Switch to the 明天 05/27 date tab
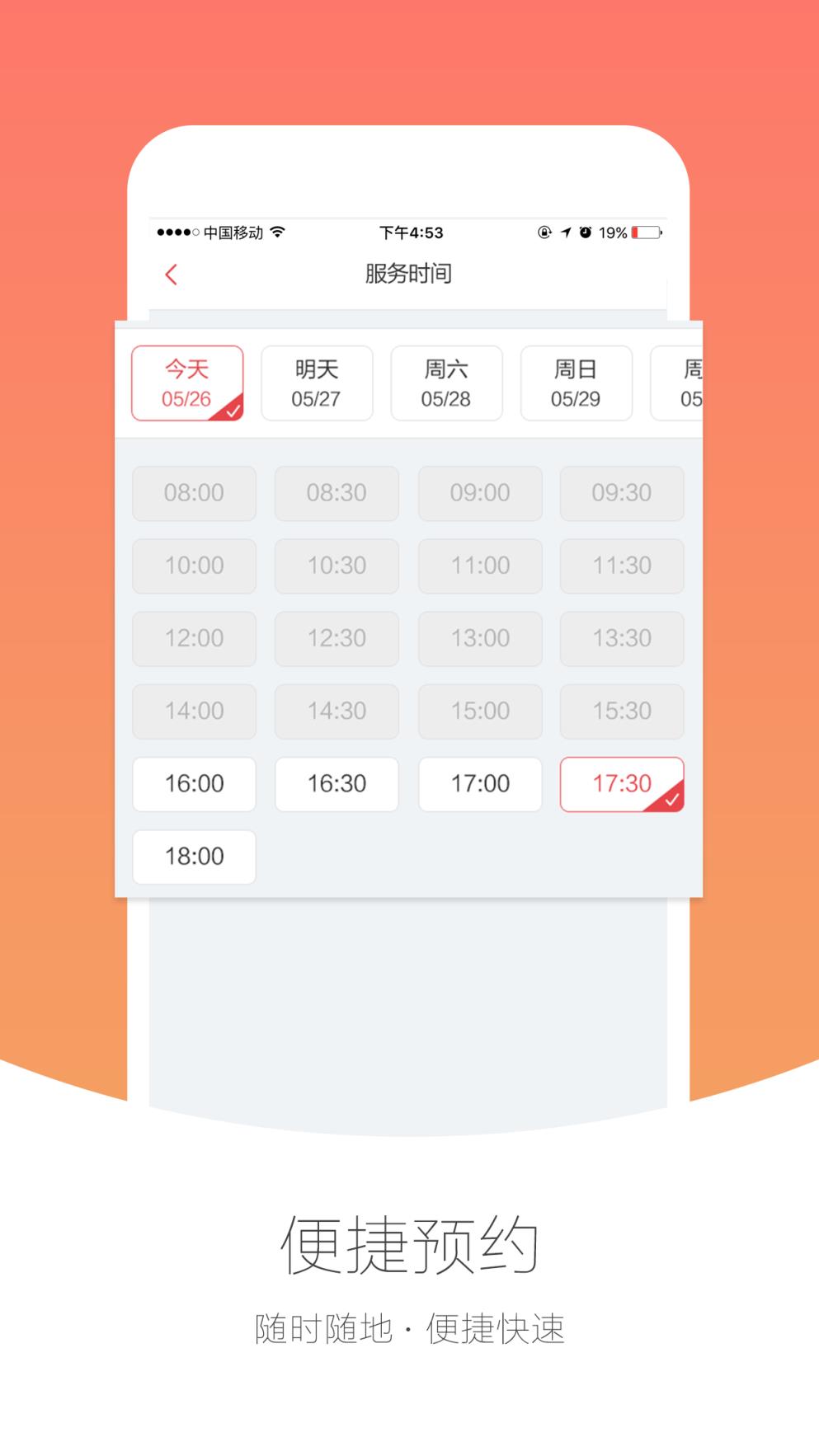The image size is (819, 1456). pos(317,383)
